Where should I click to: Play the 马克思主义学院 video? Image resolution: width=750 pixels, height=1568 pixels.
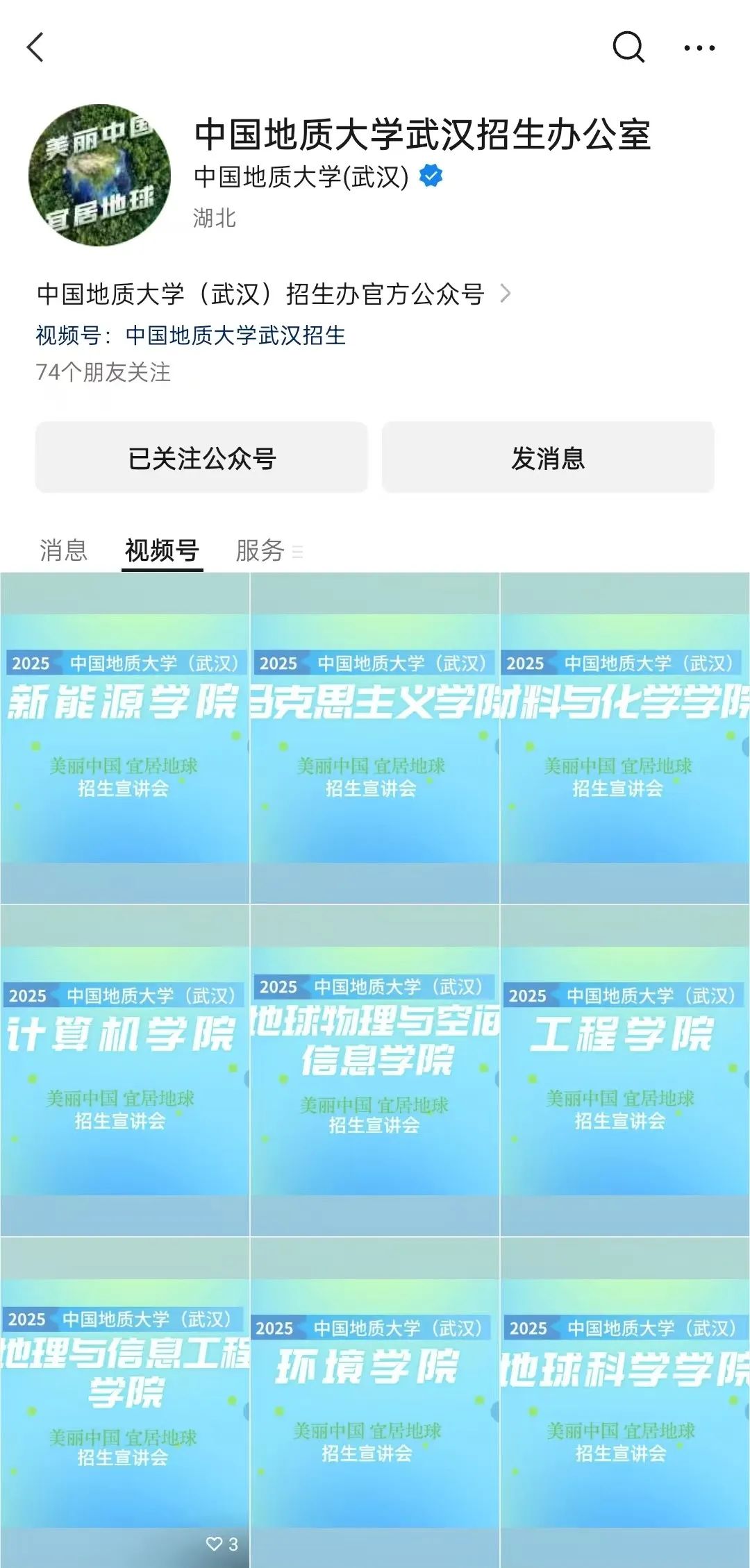pyautogui.click(x=374, y=738)
